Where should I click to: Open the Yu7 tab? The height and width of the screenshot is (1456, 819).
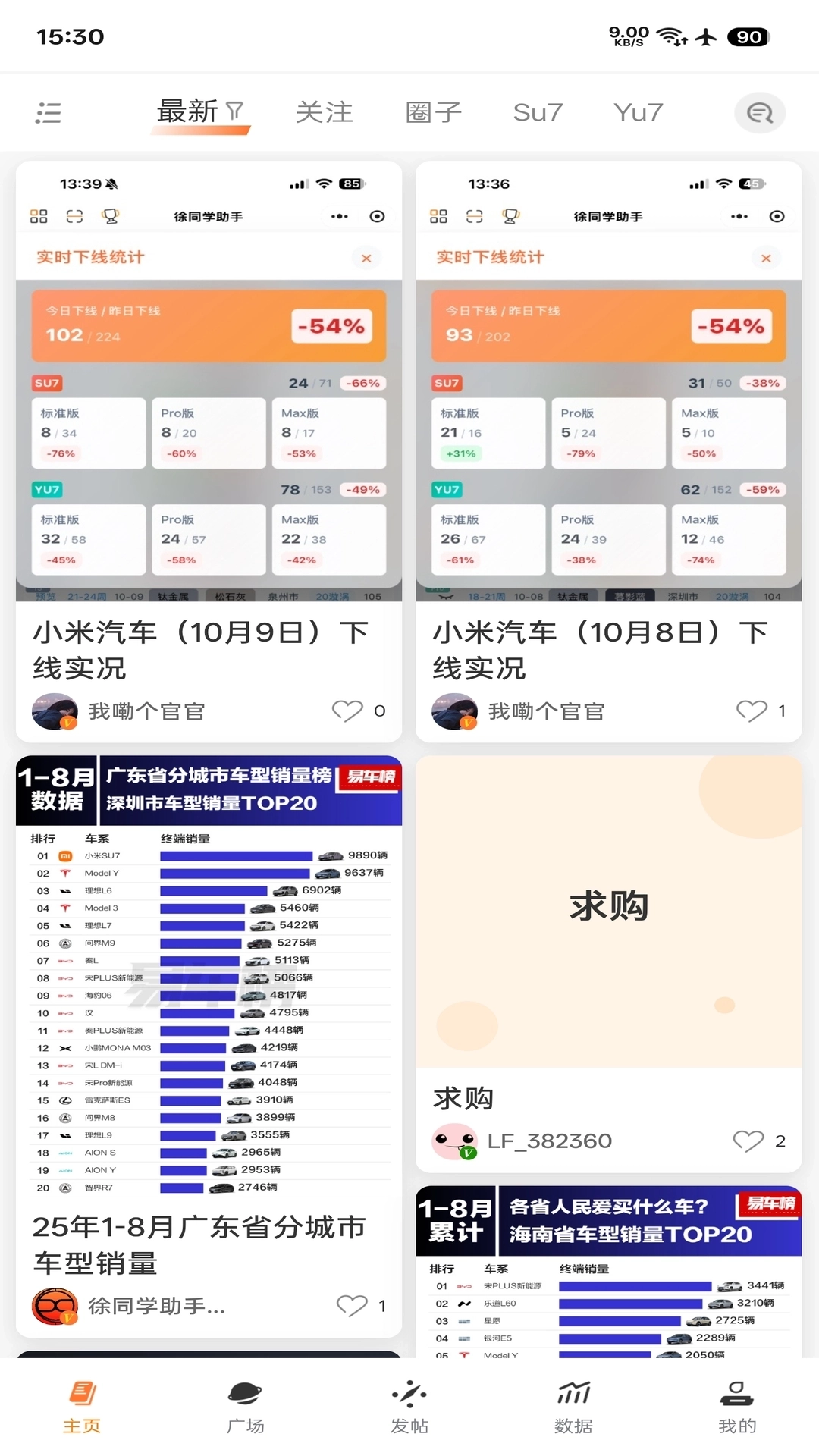point(638,111)
